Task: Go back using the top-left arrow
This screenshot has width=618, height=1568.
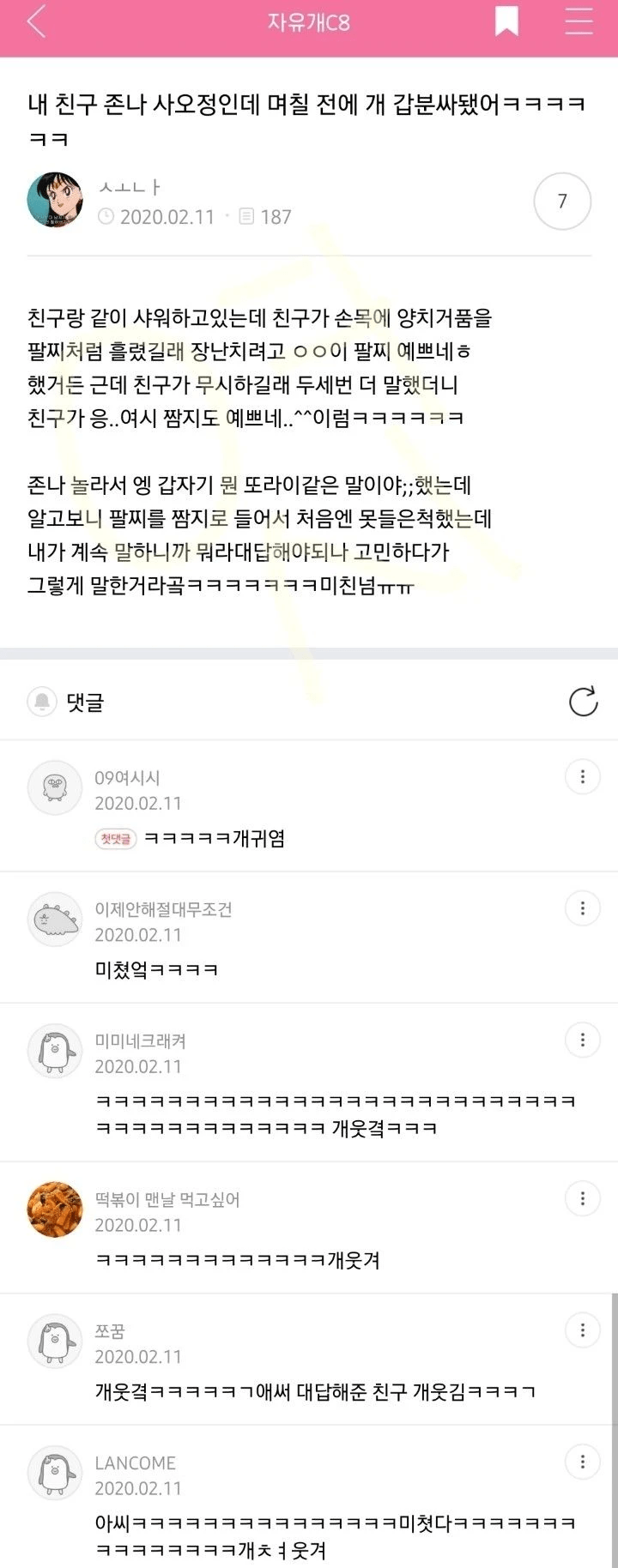Action: pyautogui.click(x=36, y=22)
